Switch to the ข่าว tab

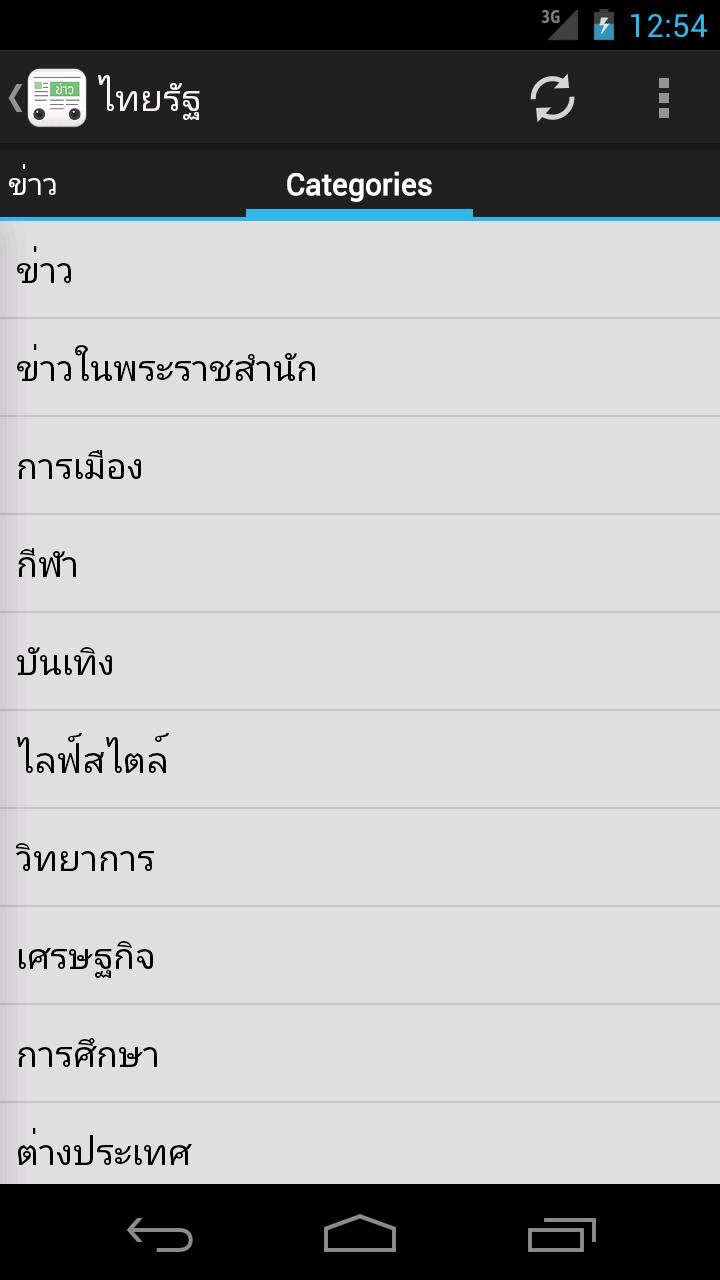click(33, 185)
